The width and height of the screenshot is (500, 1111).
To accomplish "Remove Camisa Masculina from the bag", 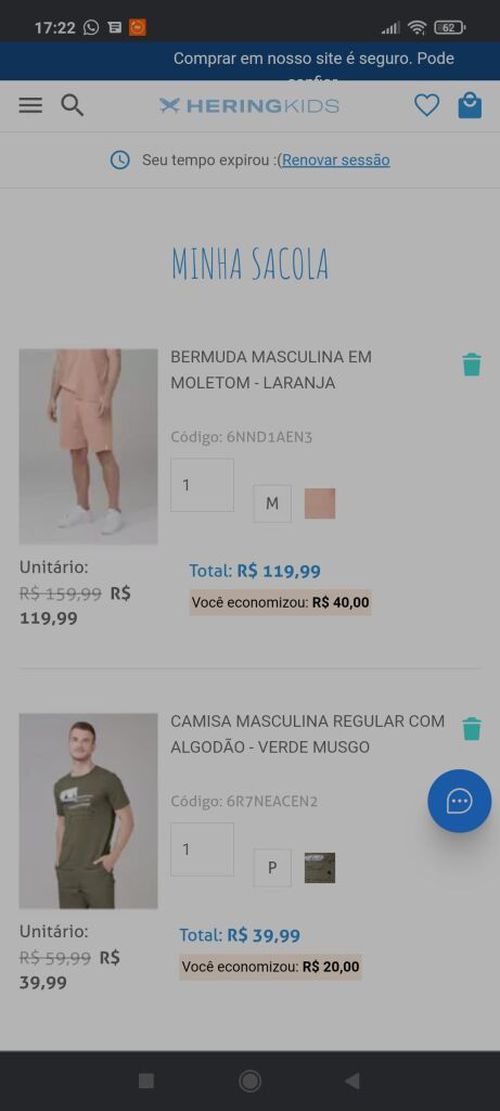I will click(472, 728).
